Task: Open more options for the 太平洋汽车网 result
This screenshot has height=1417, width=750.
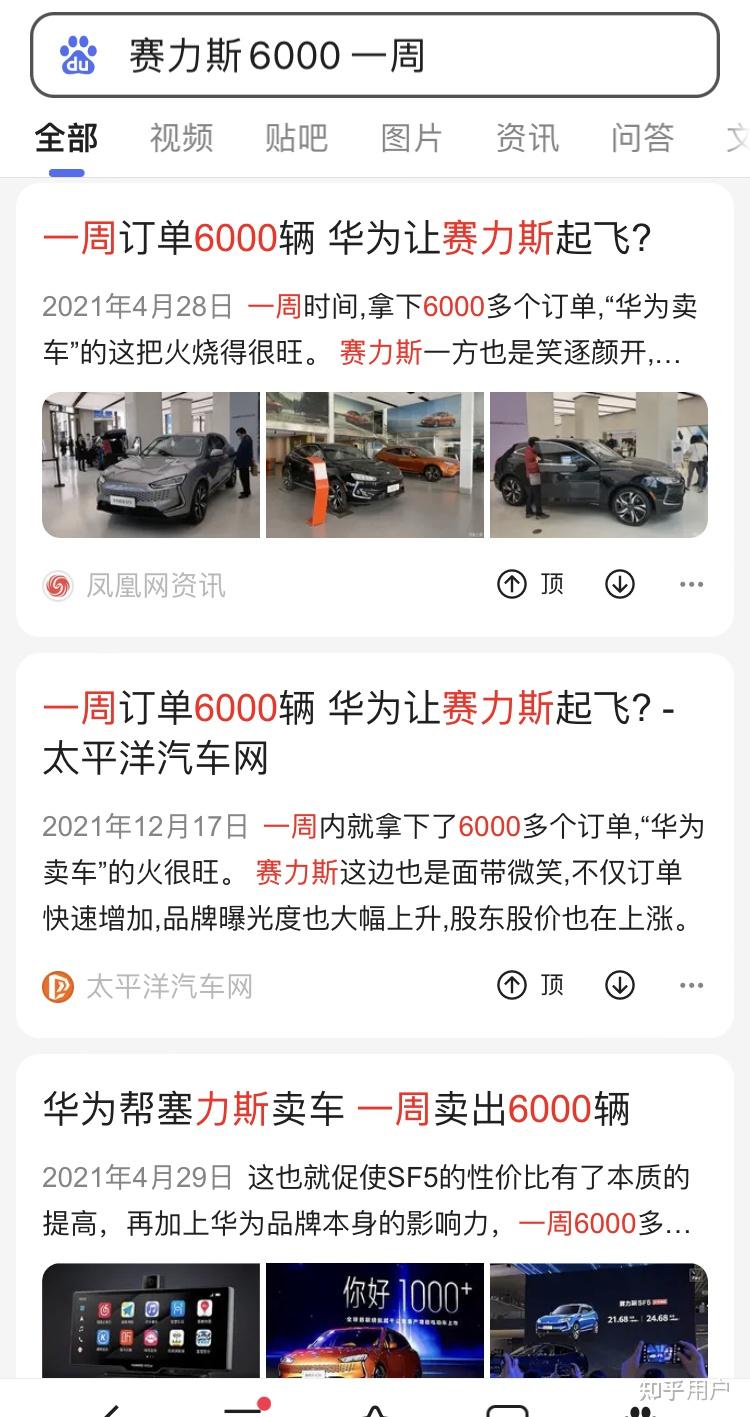Action: click(691, 986)
